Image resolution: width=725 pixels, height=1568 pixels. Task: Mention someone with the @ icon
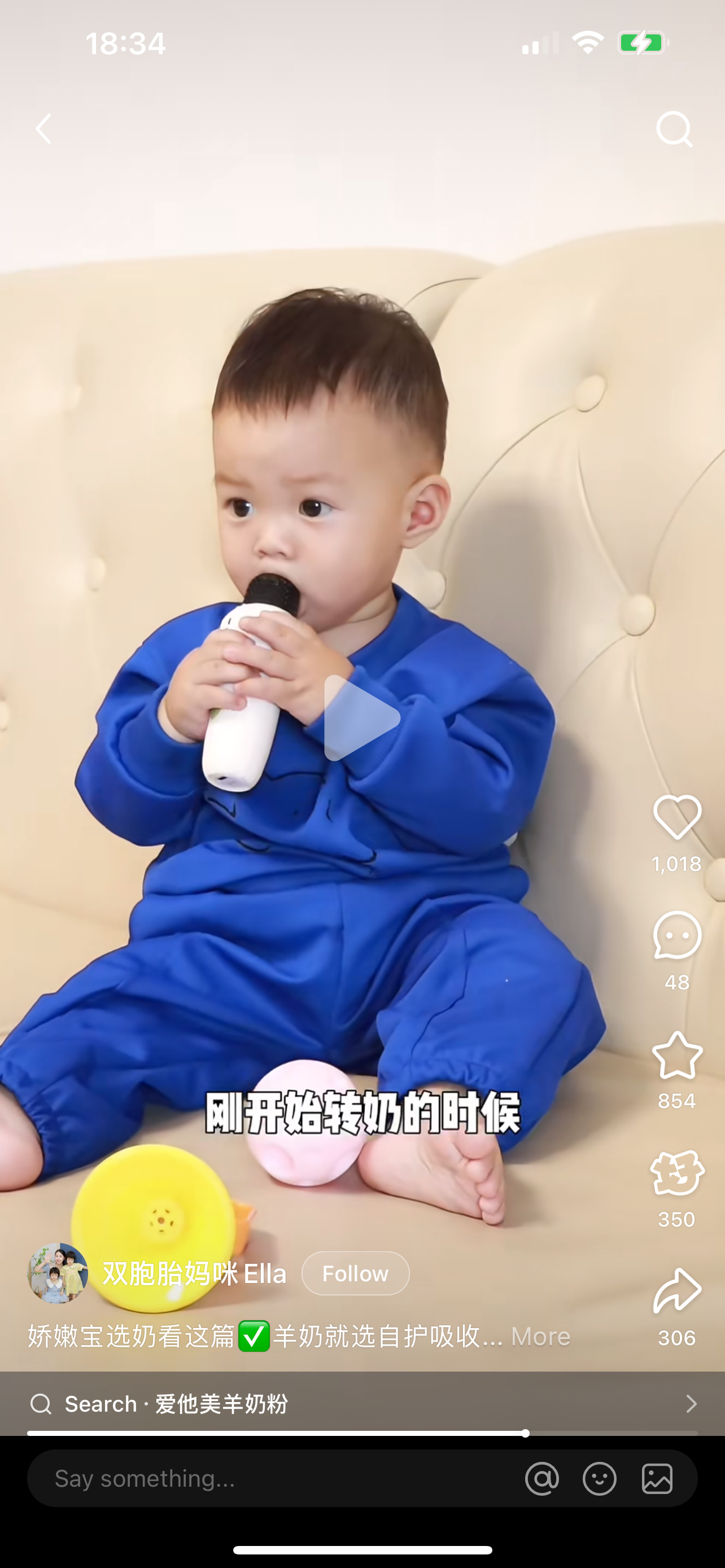pyautogui.click(x=541, y=1478)
